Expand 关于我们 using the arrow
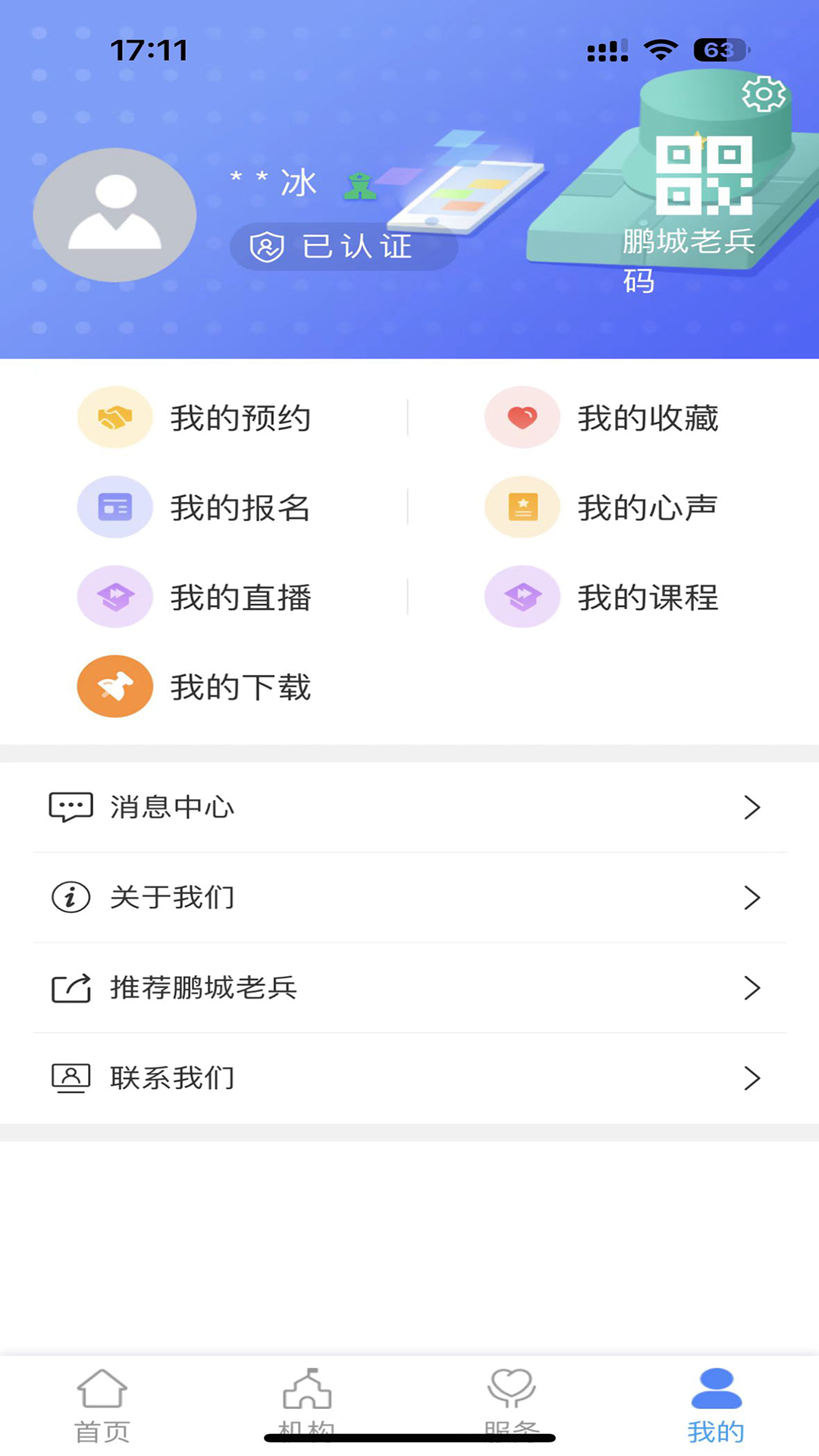 pyautogui.click(x=752, y=898)
